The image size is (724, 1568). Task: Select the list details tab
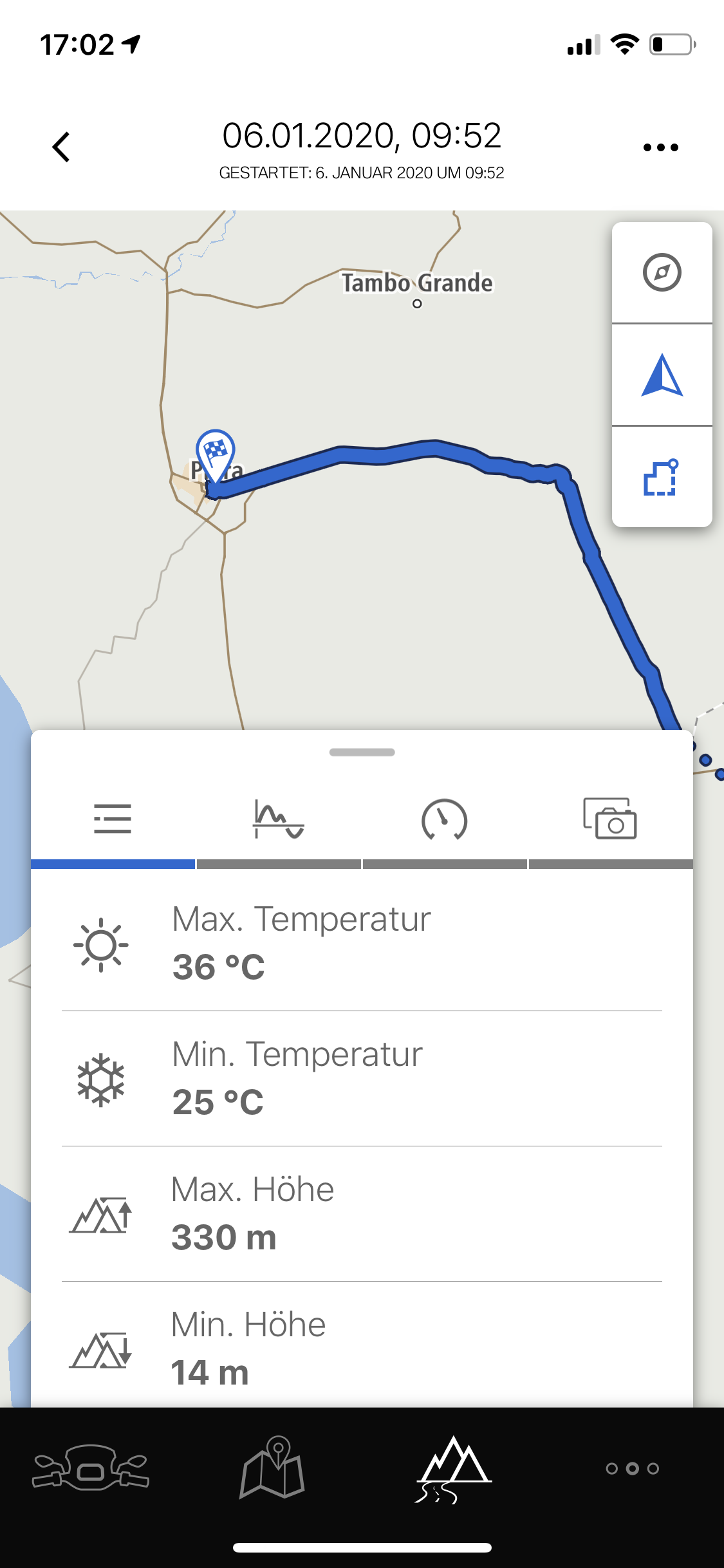(113, 819)
